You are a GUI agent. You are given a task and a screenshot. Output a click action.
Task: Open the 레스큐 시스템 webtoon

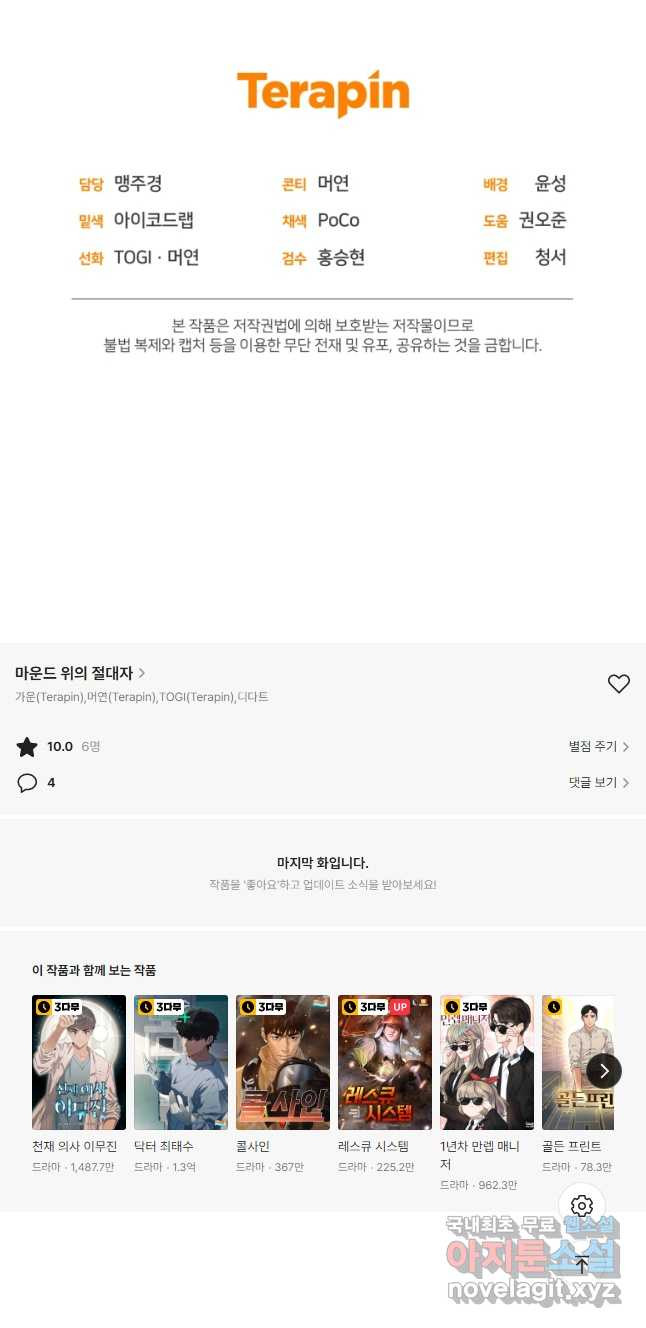point(385,1062)
